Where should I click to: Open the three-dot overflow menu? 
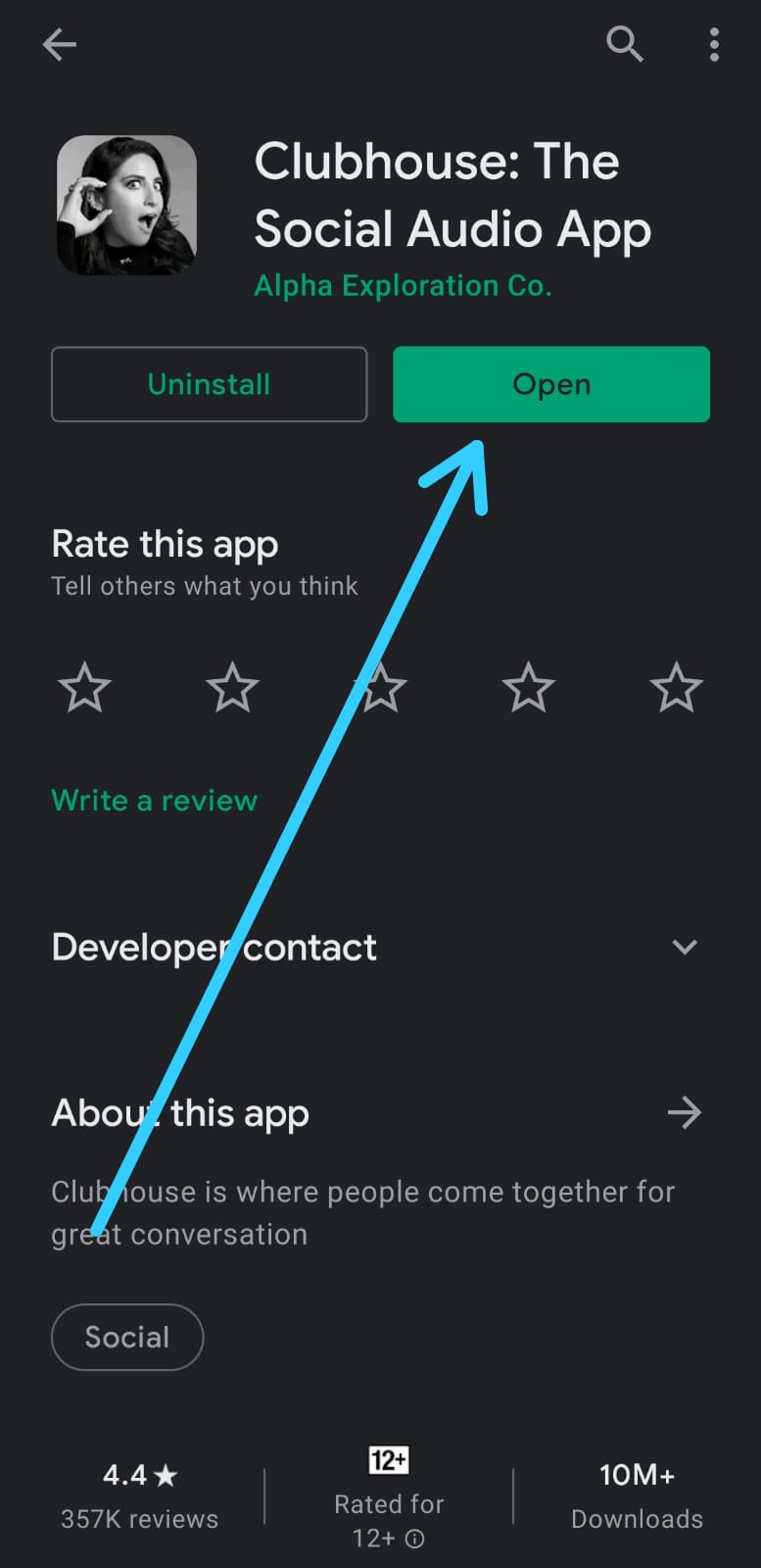(x=714, y=44)
